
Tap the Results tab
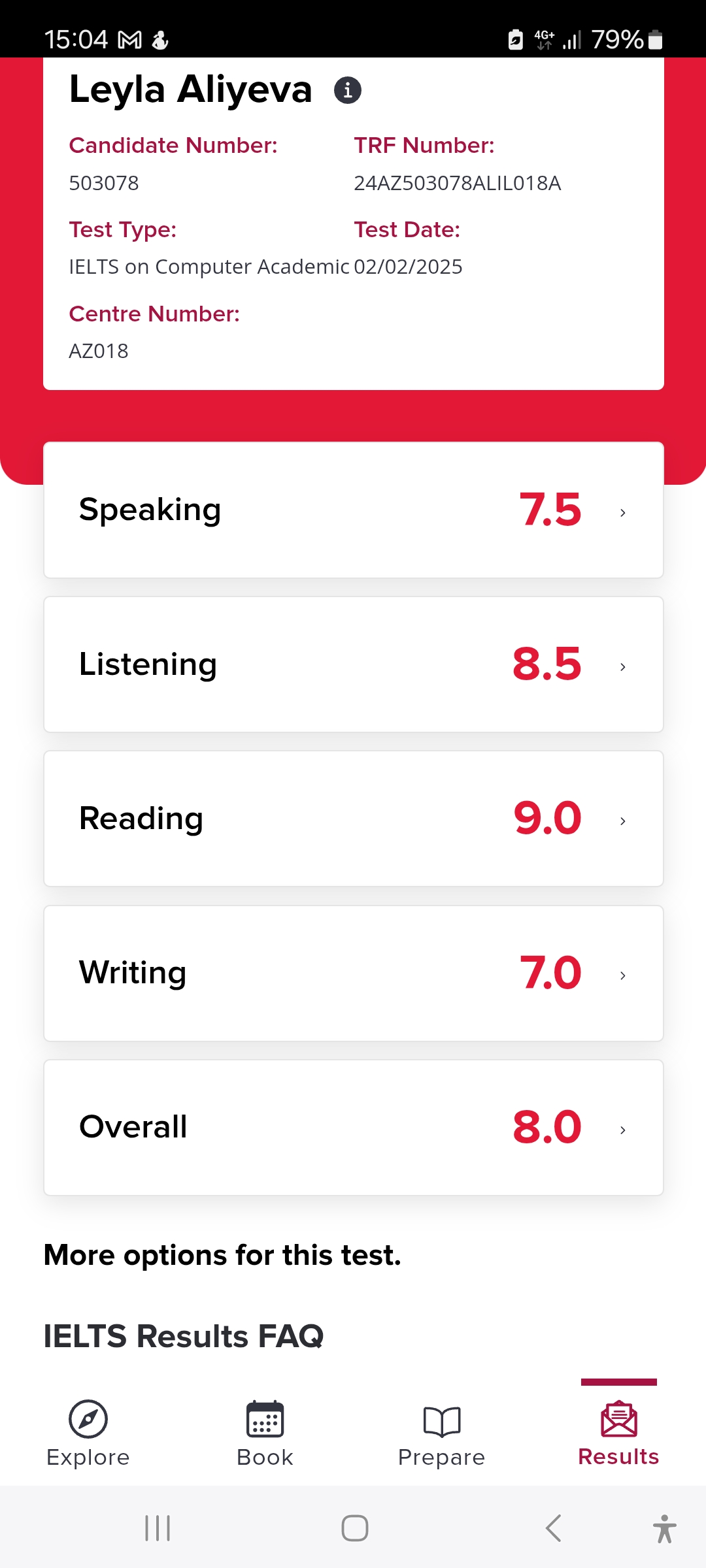click(618, 1434)
